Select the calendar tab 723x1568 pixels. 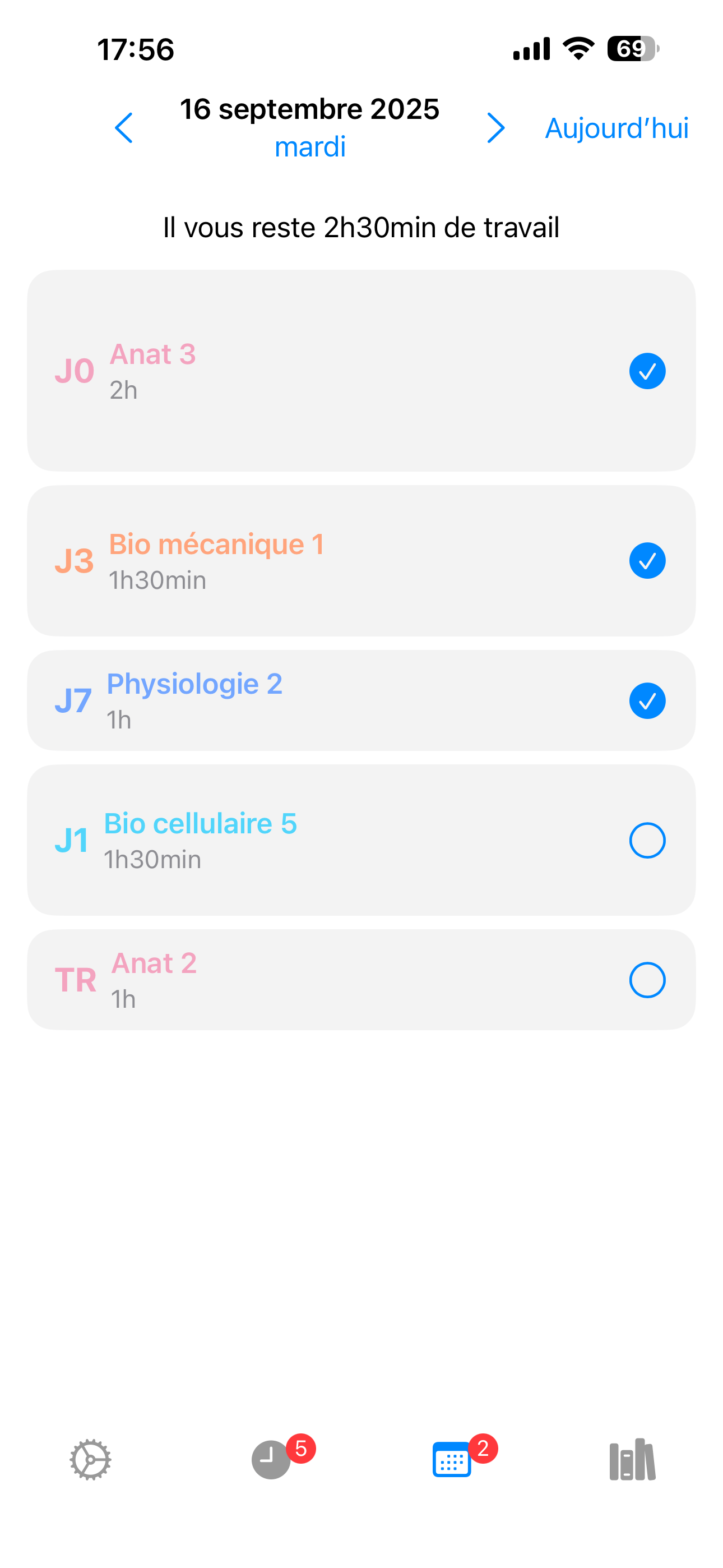(x=452, y=1459)
